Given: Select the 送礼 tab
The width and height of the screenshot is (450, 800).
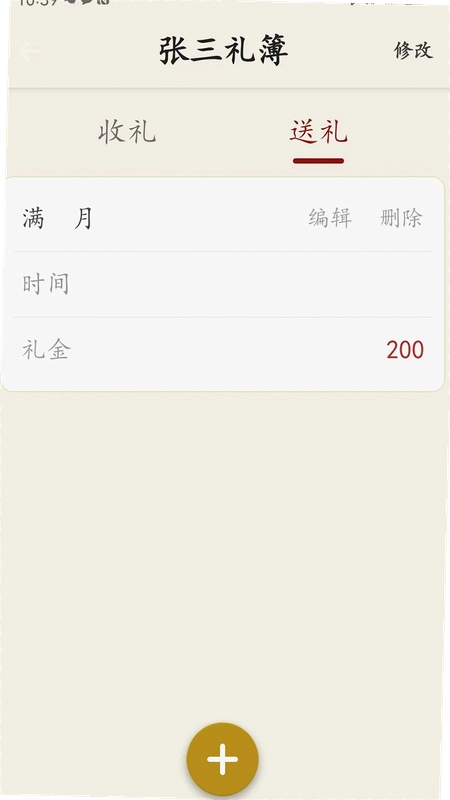Looking at the screenshot, I should (x=319, y=132).
